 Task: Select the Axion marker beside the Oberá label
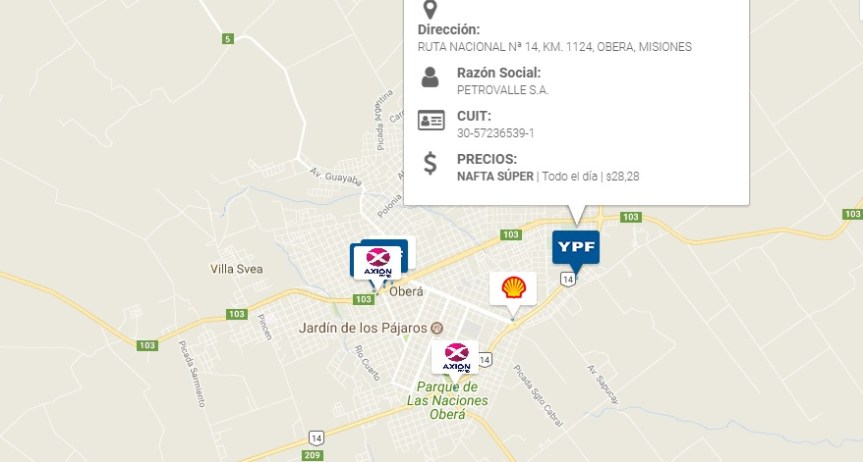pos(377,262)
